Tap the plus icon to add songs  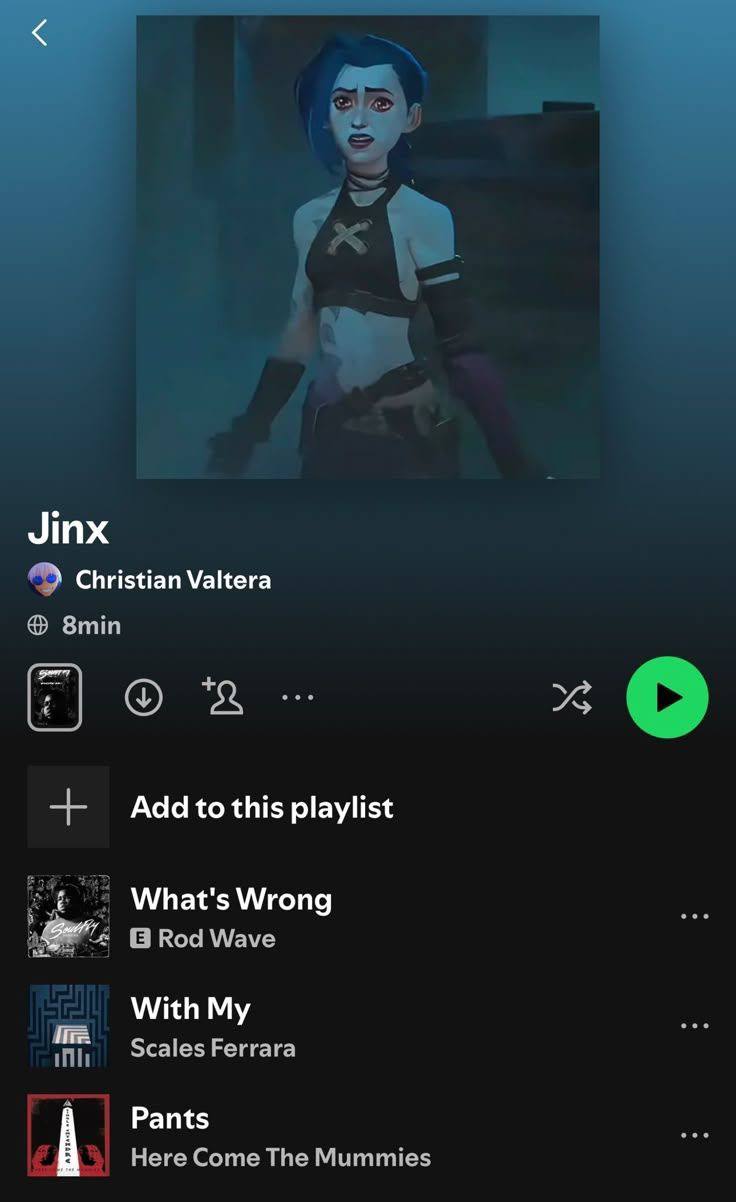[67, 806]
